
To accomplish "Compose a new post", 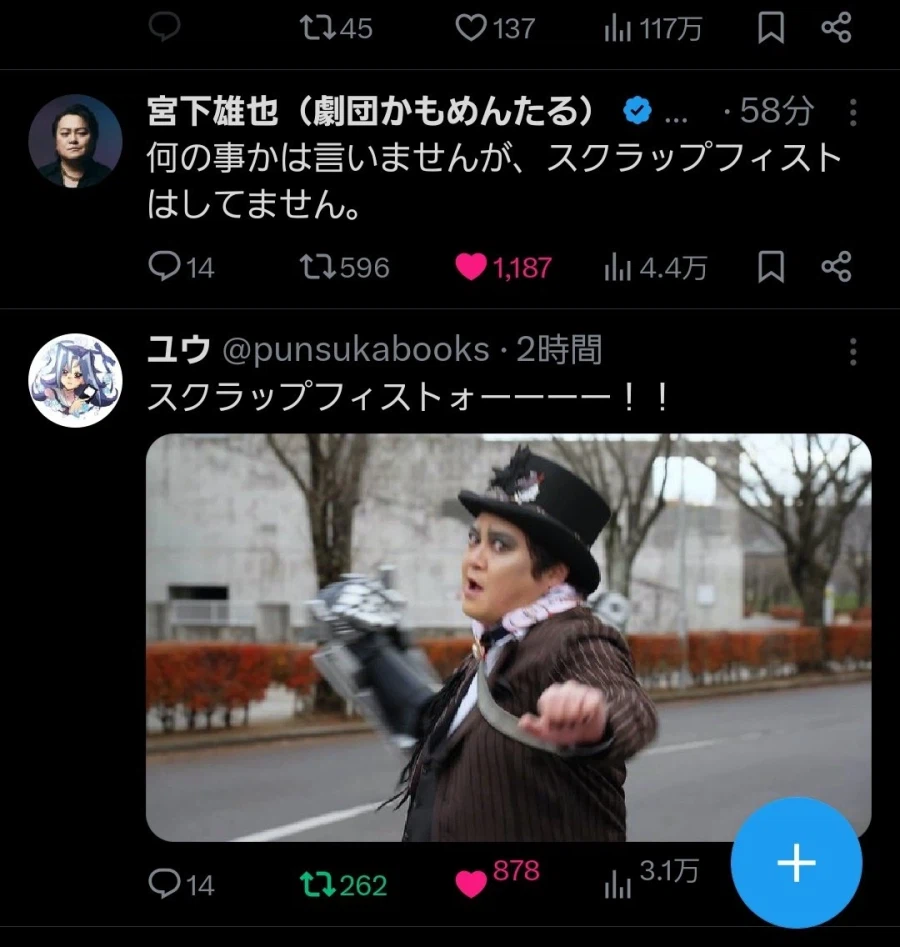I will [x=796, y=863].
